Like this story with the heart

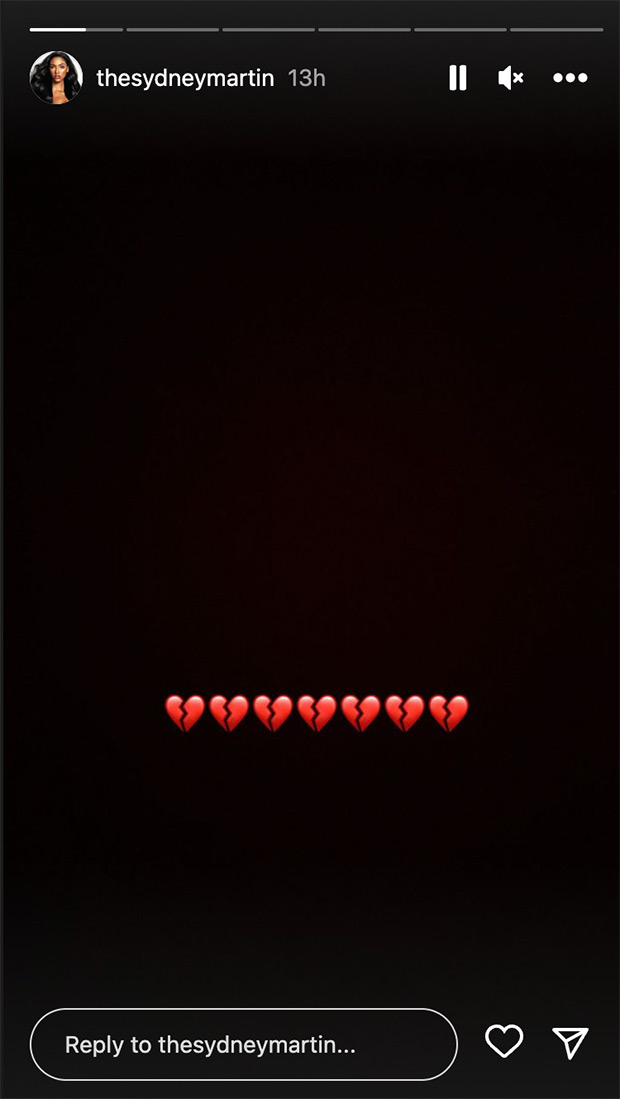504,1042
